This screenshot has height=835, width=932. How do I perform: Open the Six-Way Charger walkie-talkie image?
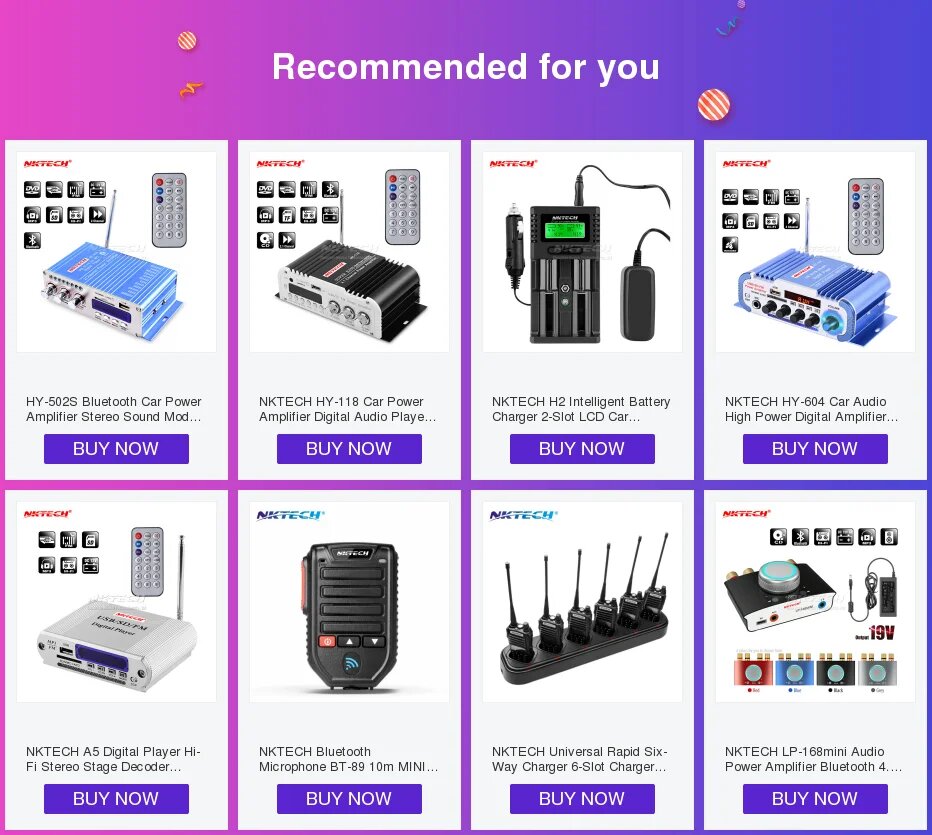582,602
